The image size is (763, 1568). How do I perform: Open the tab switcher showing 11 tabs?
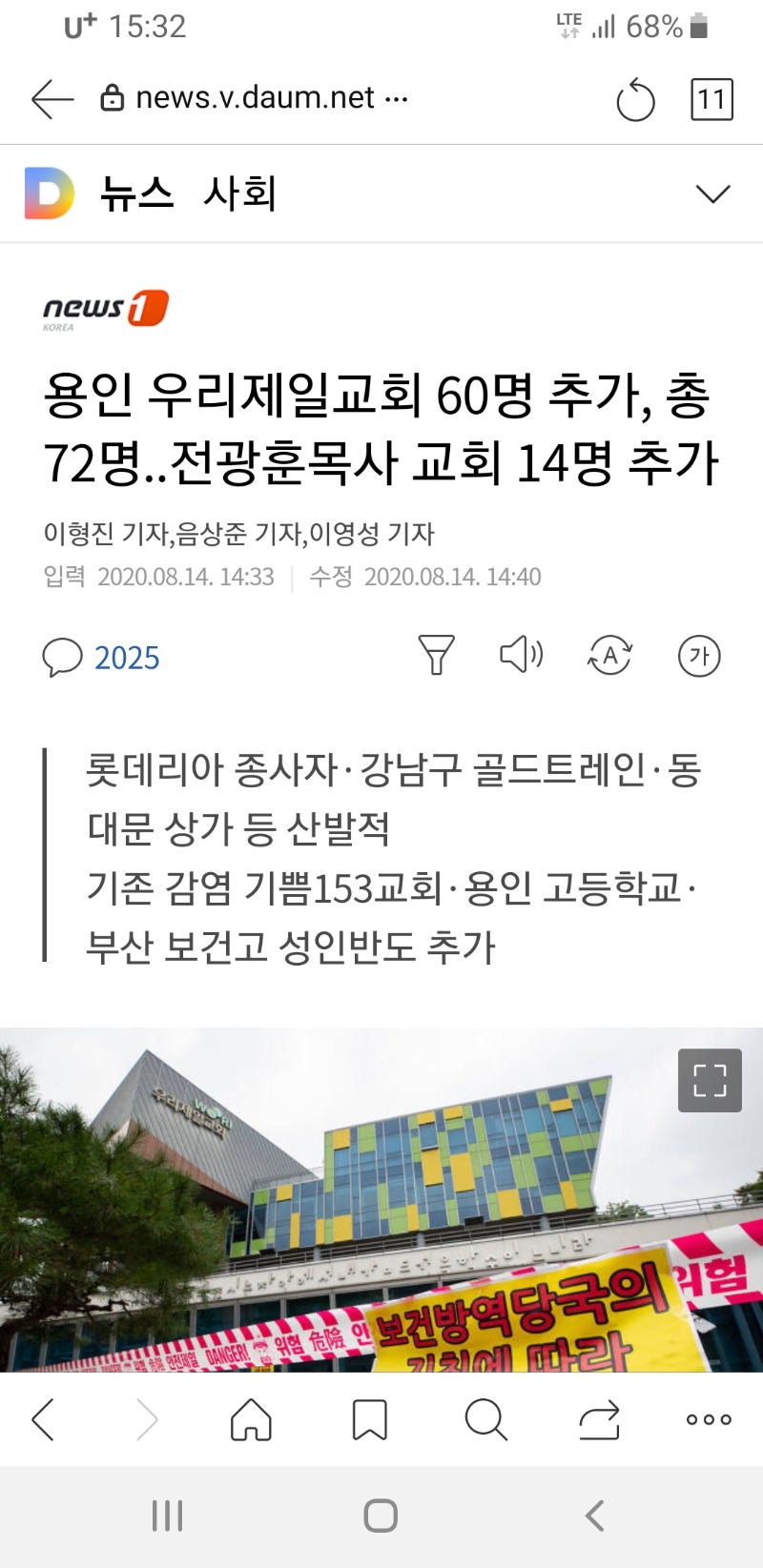pyautogui.click(x=711, y=100)
